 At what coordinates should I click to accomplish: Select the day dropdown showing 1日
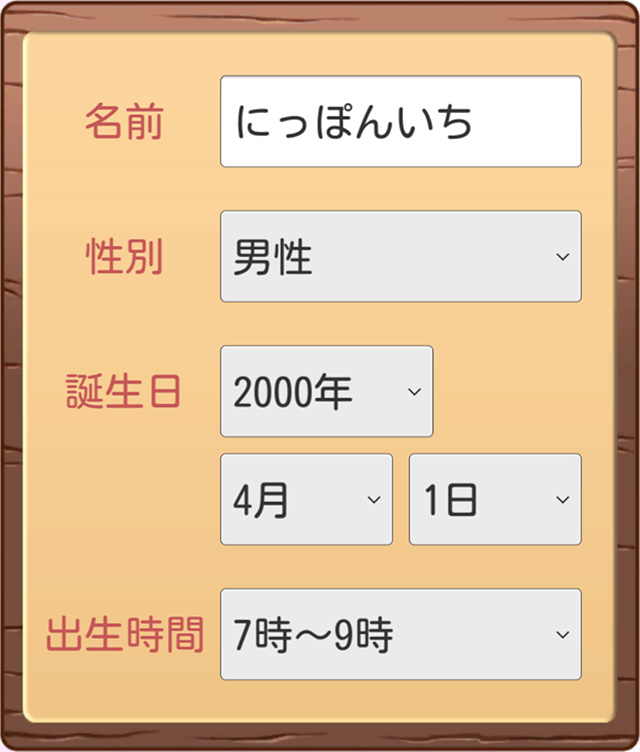coord(495,499)
